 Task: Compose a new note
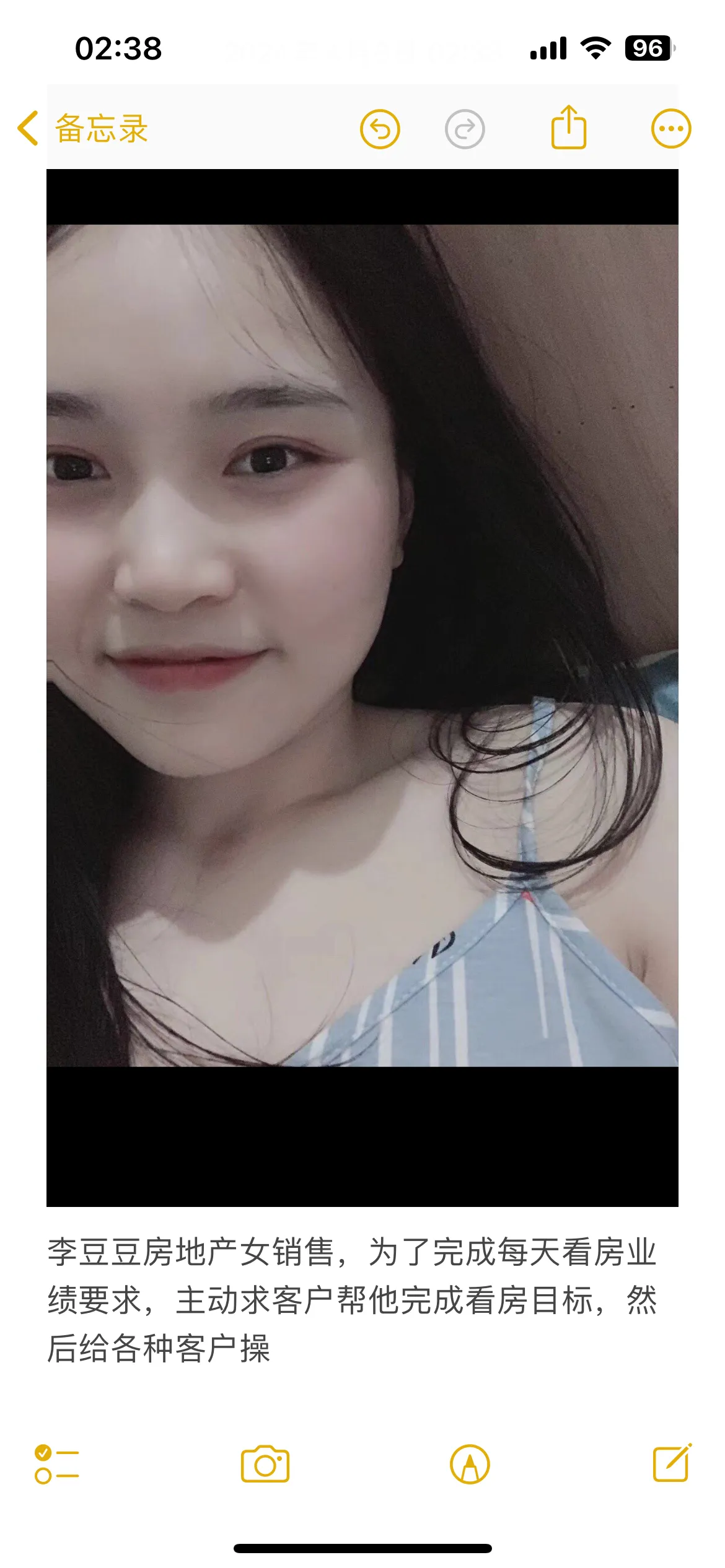pyautogui.click(x=672, y=1463)
